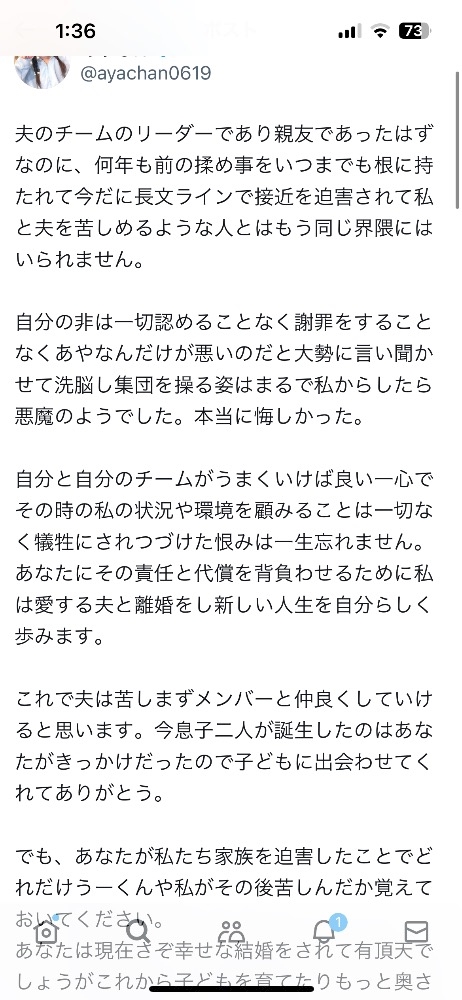
Task: Go to the Messages tab
Action: [x=416, y=932]
